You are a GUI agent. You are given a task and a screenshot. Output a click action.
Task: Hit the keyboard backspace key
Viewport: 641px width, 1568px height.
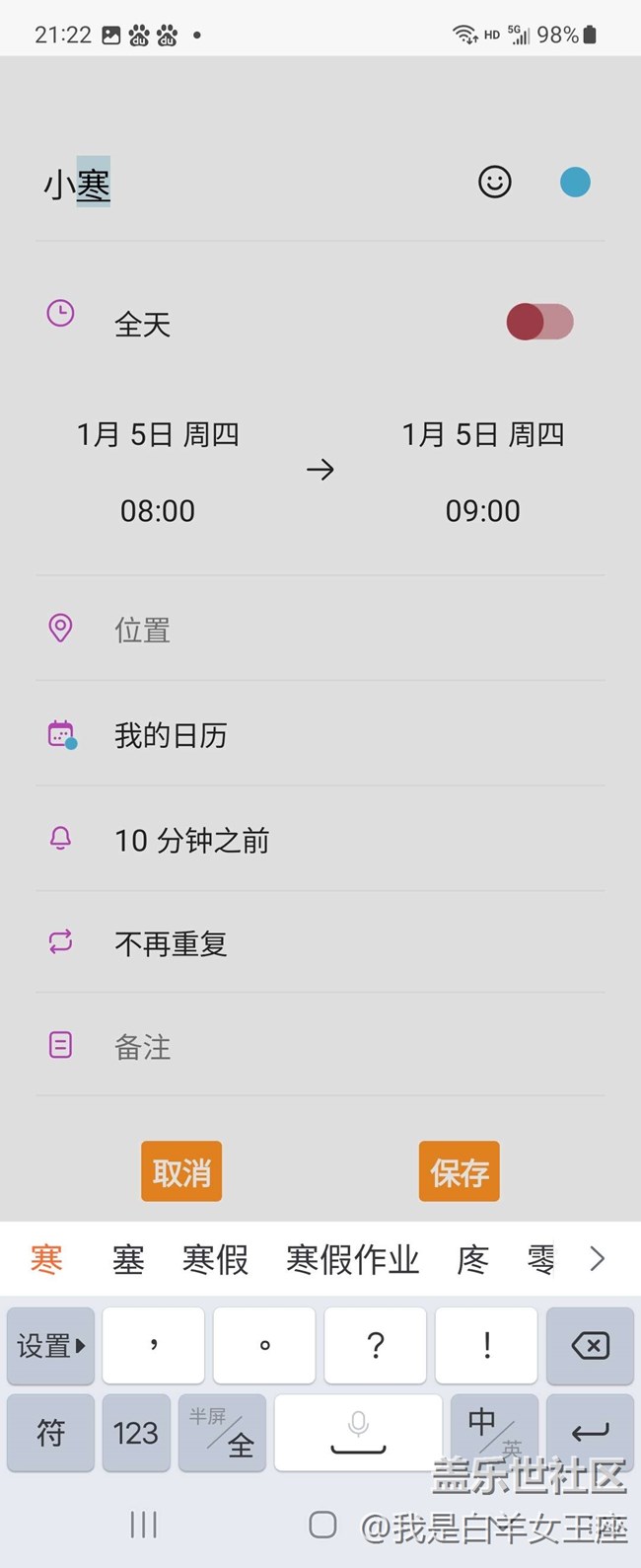coord(590,1345)
